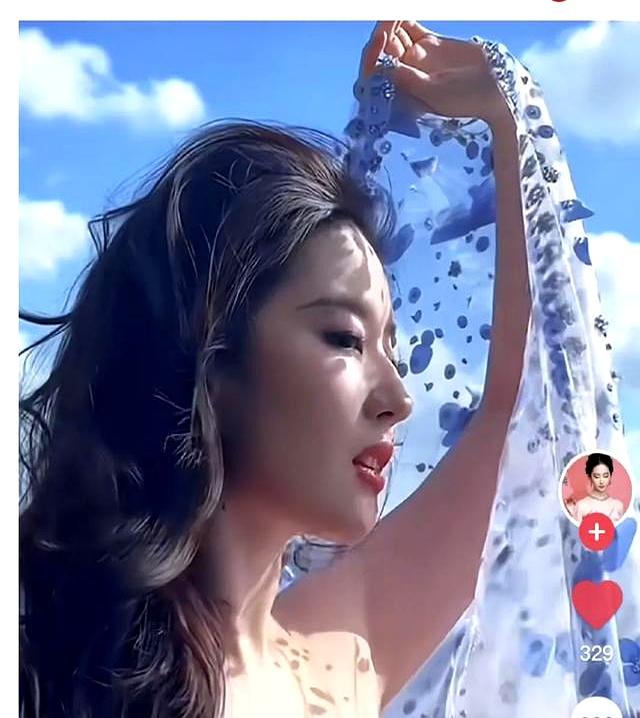Follow the creator with the plus button
Screen dimensions: 640x718
[597, 532]
